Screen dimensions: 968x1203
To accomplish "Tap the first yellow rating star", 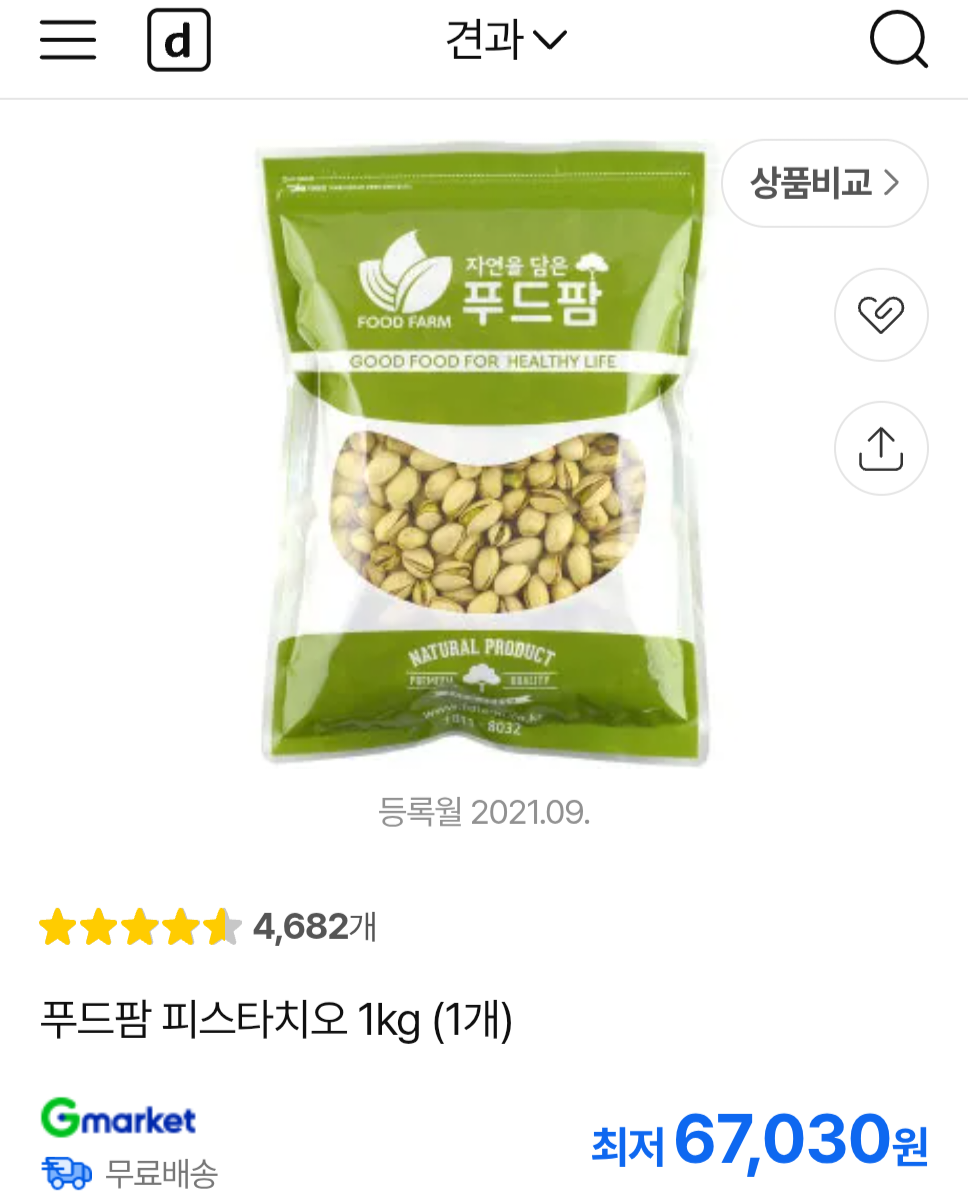I will (x=56, y=928).
